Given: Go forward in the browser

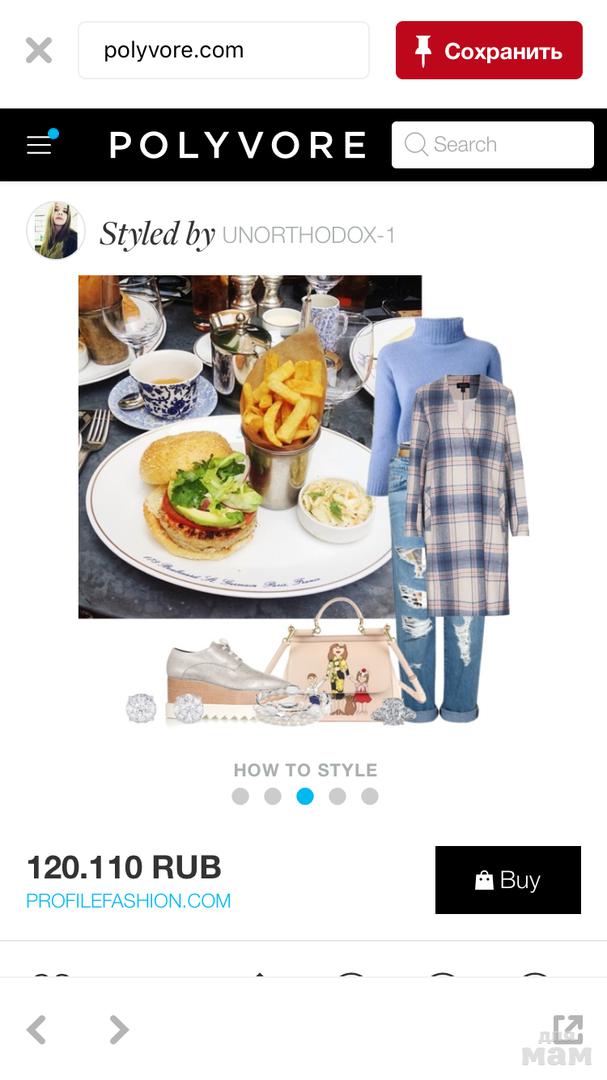Looking at the screenshot, I should [x=119, y=1029].
